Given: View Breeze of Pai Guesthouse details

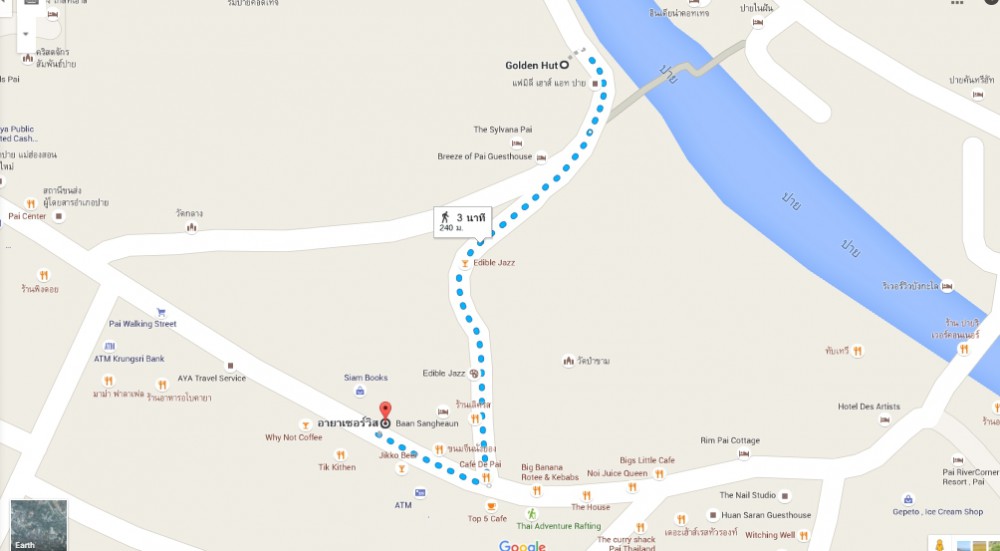Looking at the screenshot, I should click(542, 157).
